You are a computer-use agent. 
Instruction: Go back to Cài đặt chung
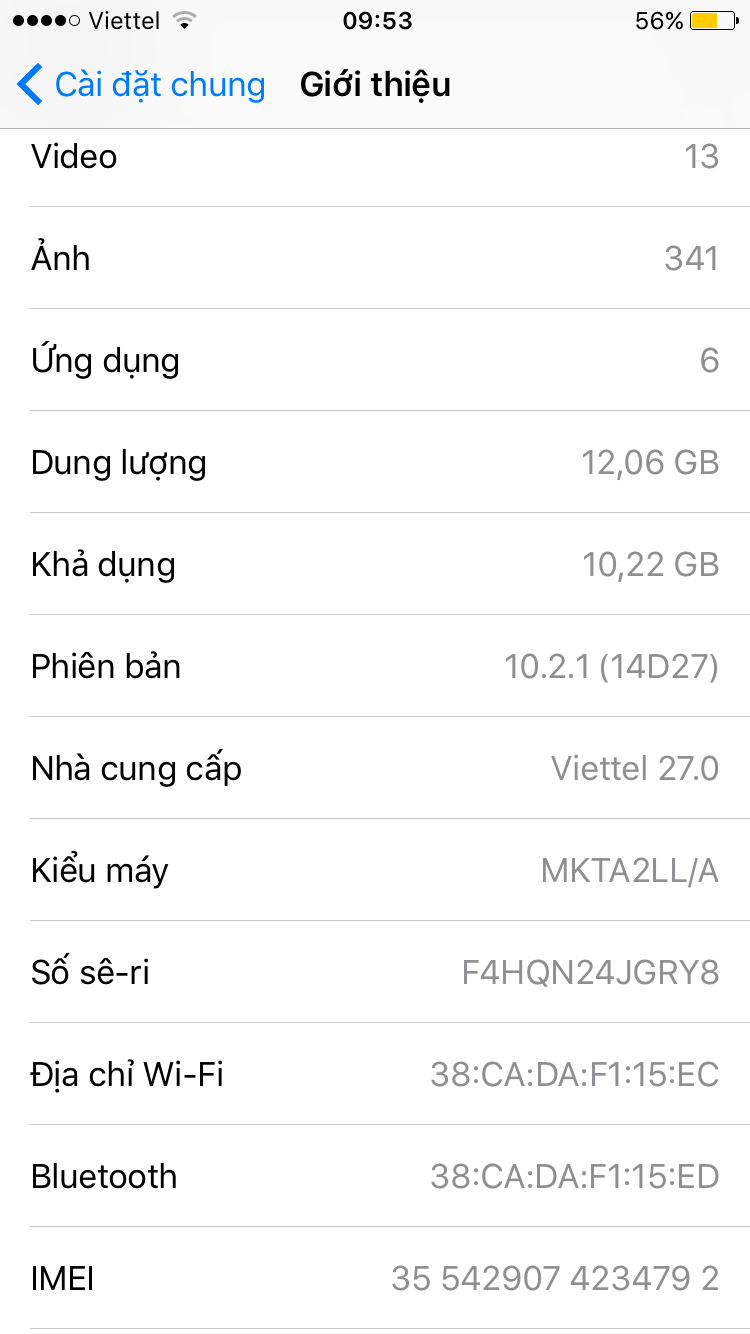click(x=141, y=85)
